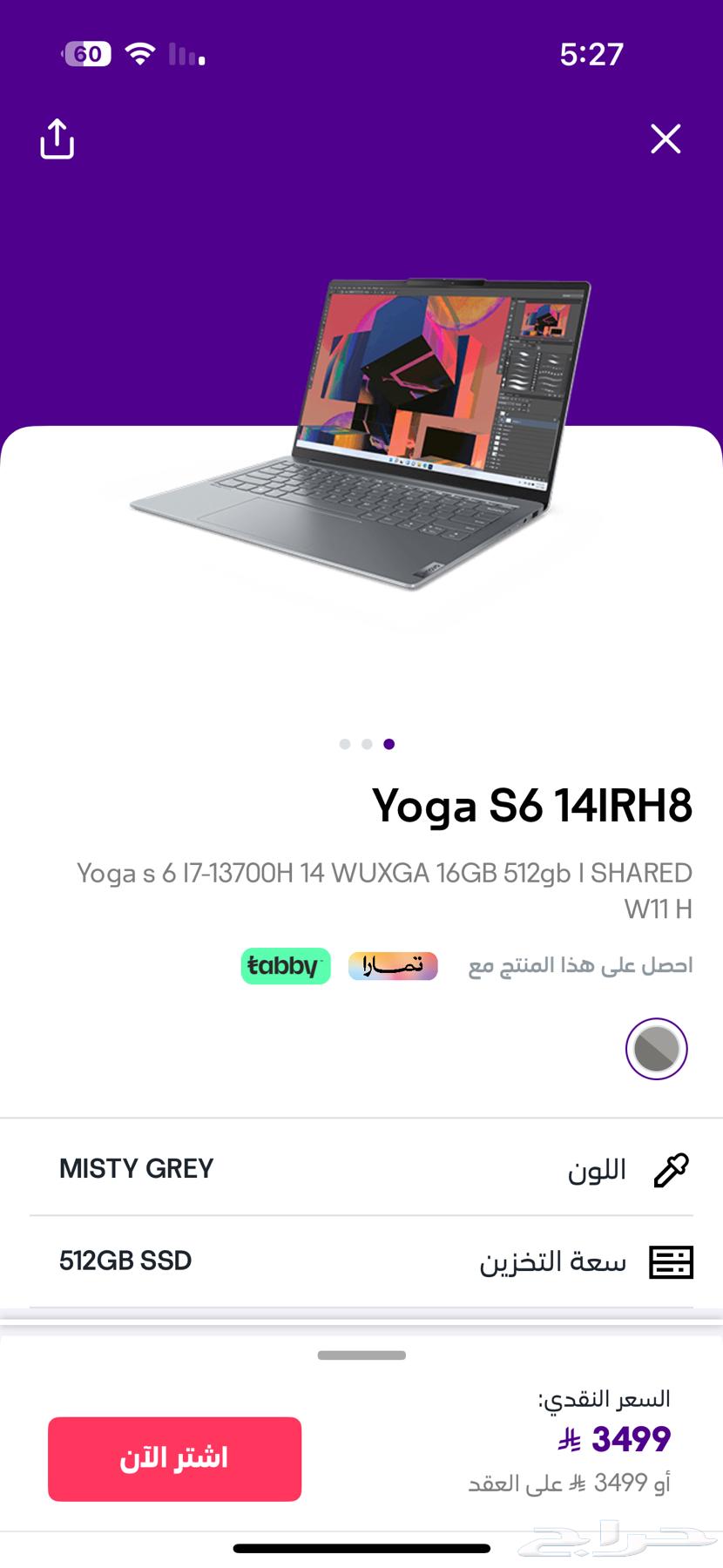This screenshot has height=1568, width=723.
Task: Tap the share icon at top left
Action: click(x=57, y=139)
